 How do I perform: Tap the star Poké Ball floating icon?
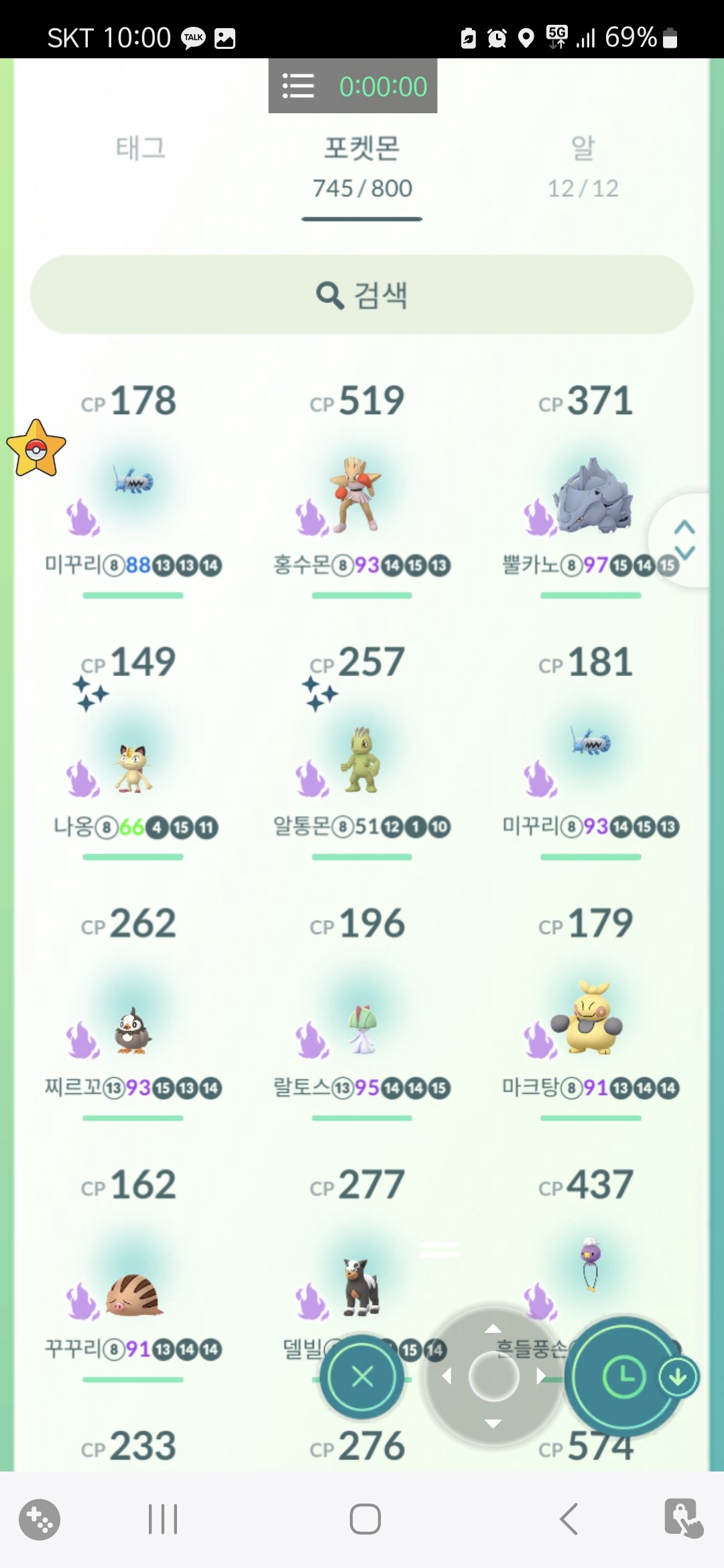[36, 449]
